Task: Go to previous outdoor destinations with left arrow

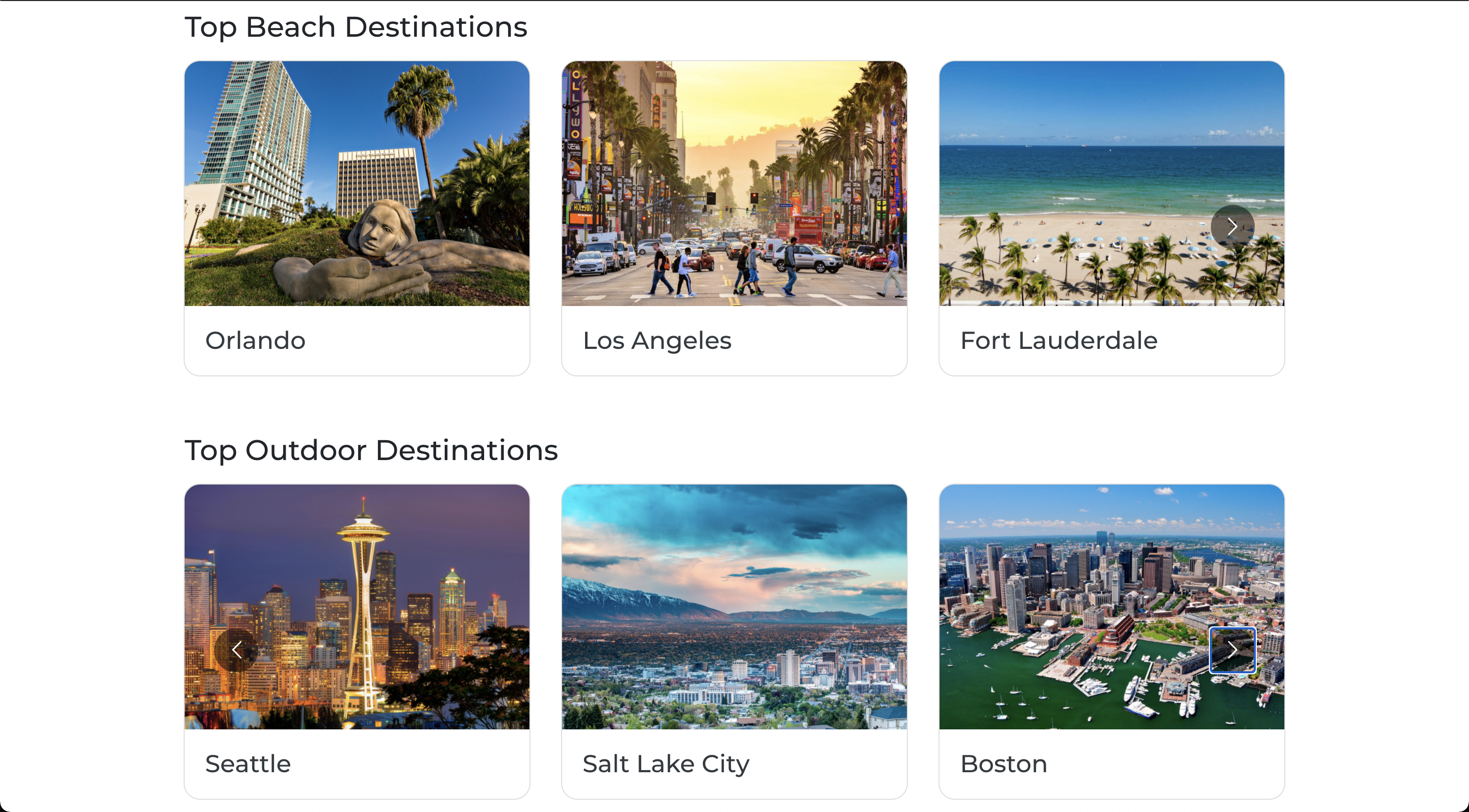Action: (x=237, y=650)
